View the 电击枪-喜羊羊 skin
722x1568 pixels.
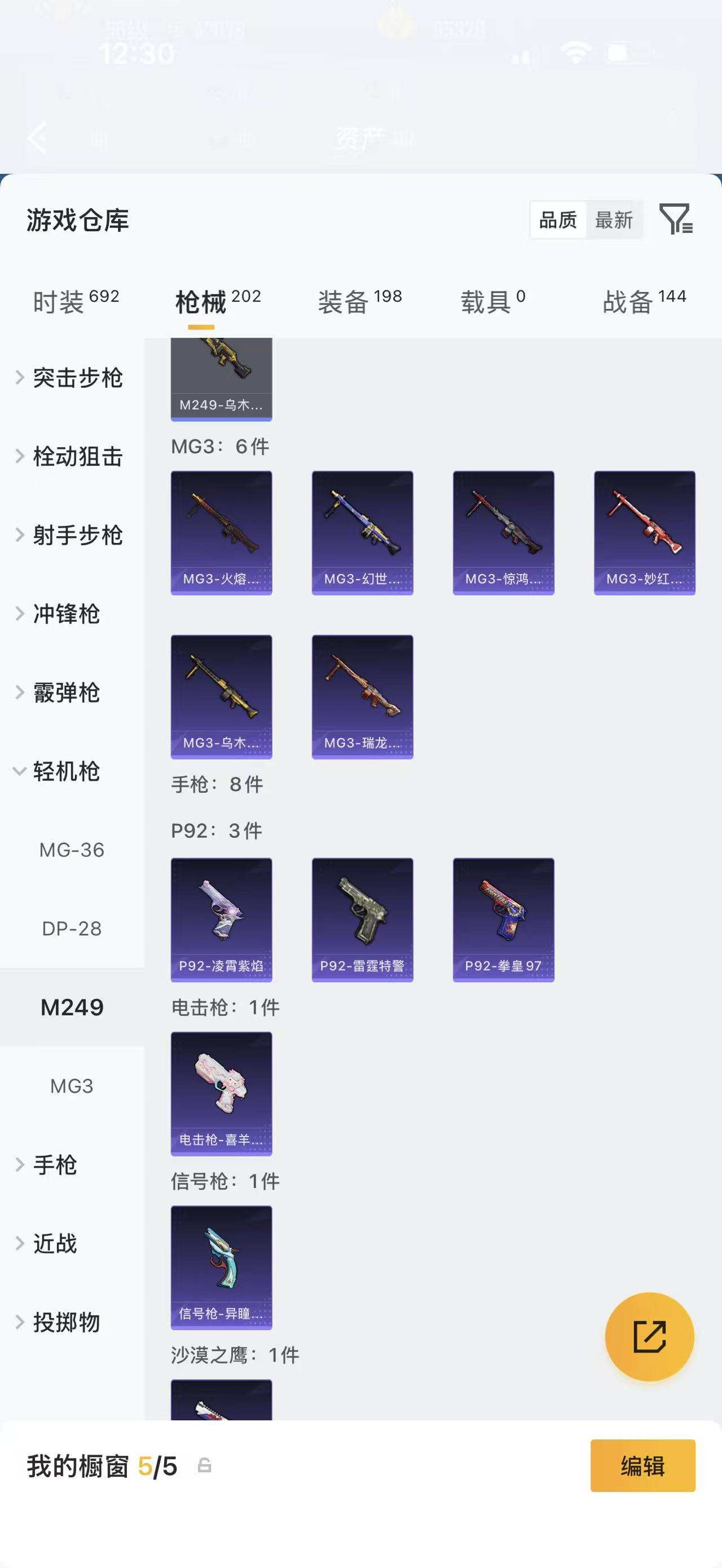point(222,1096)
